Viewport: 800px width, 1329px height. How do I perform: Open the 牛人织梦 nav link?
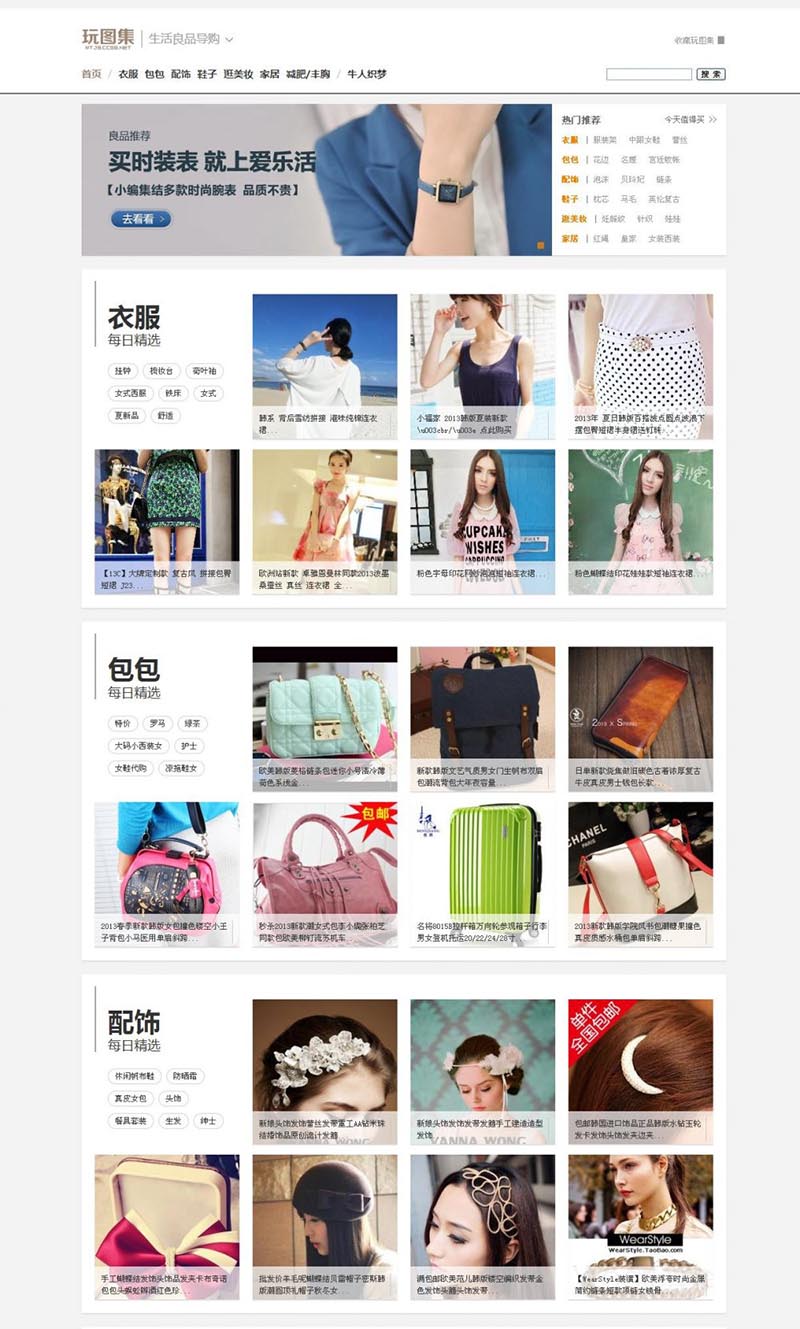click(366, 74)
